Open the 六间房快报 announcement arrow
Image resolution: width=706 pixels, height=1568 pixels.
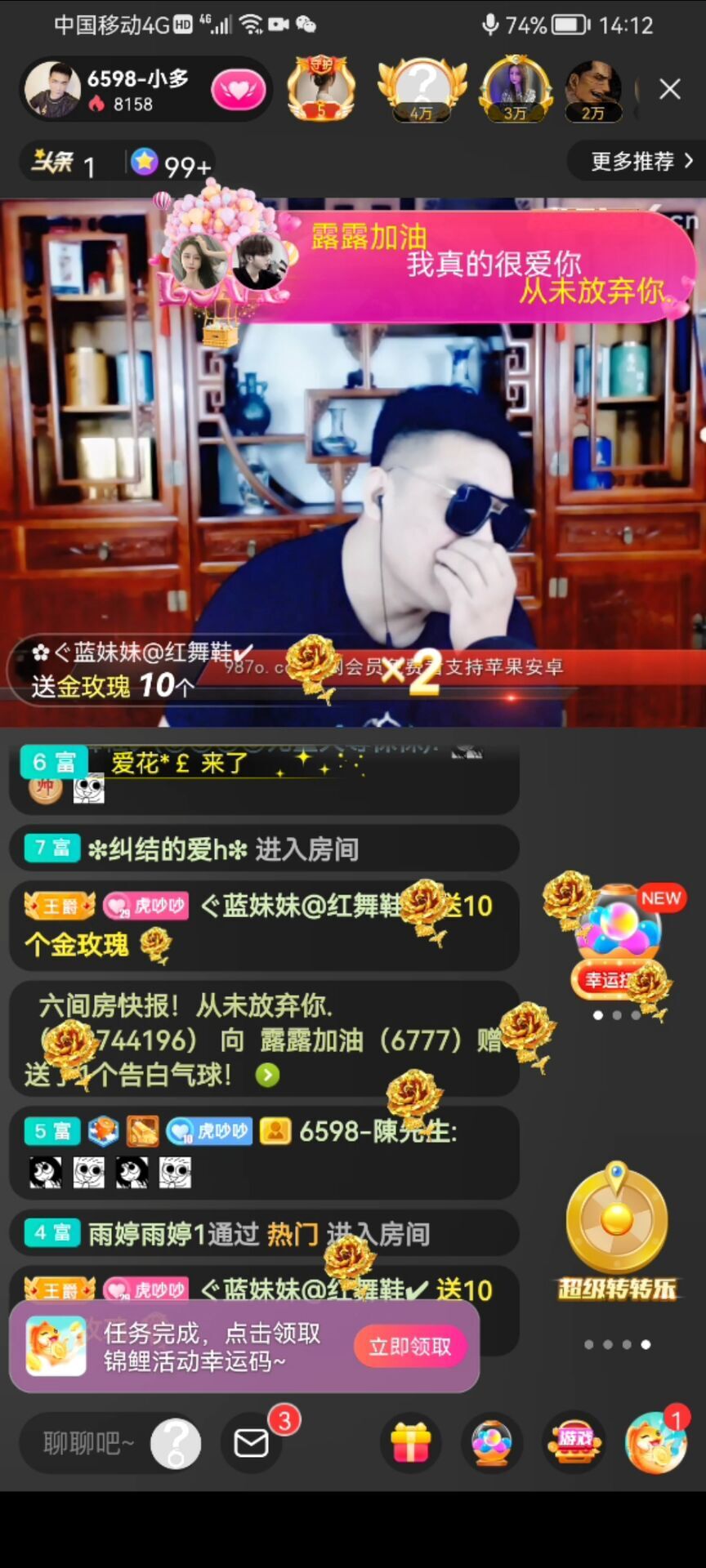267,1075
